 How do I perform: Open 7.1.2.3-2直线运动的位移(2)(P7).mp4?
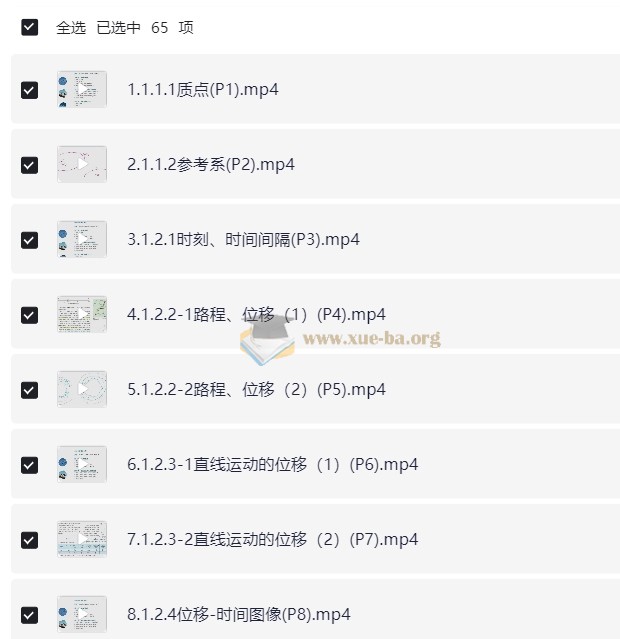point(272,540)
